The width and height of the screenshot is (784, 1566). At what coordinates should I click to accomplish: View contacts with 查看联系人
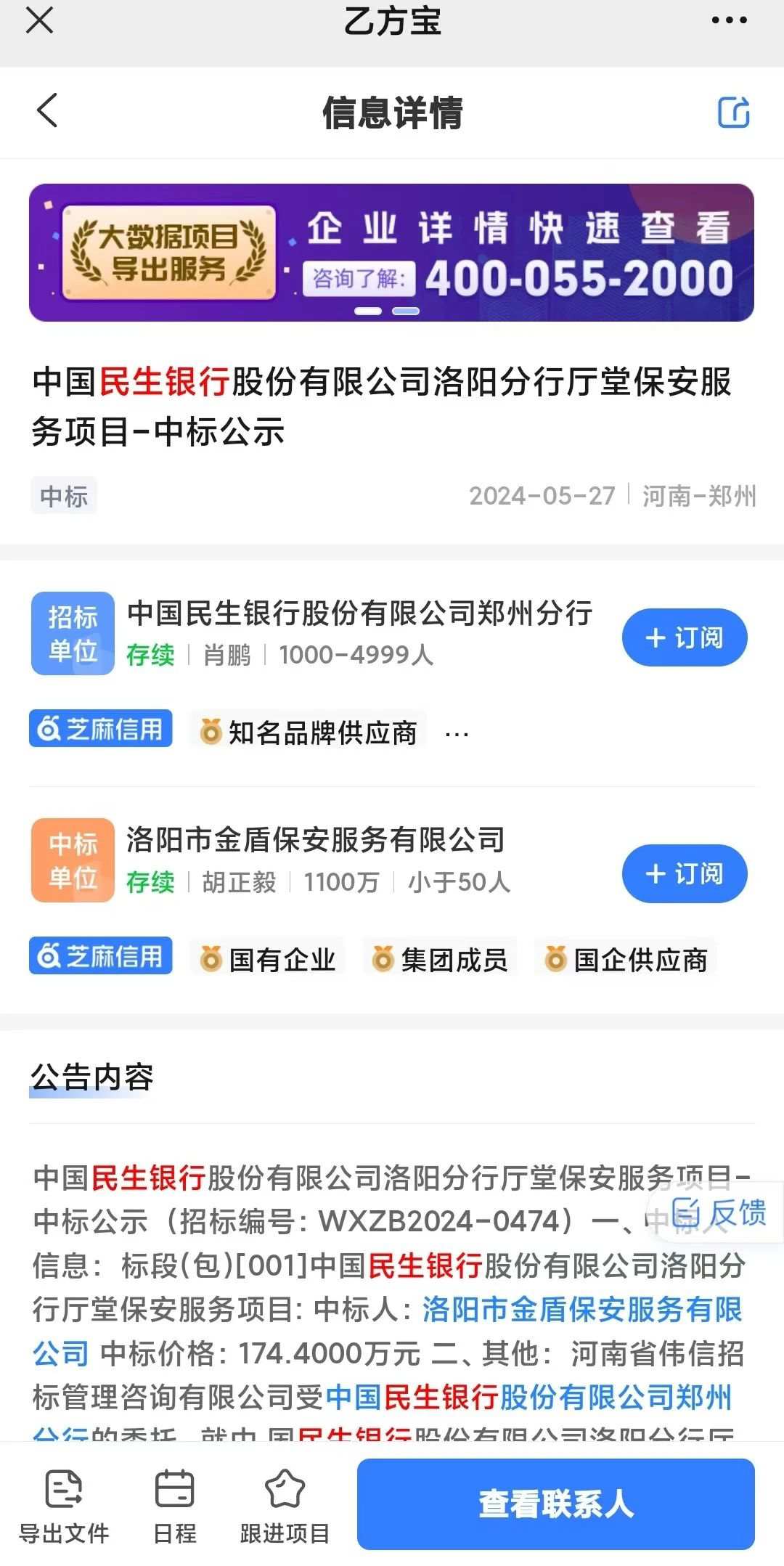[555, 1504]
